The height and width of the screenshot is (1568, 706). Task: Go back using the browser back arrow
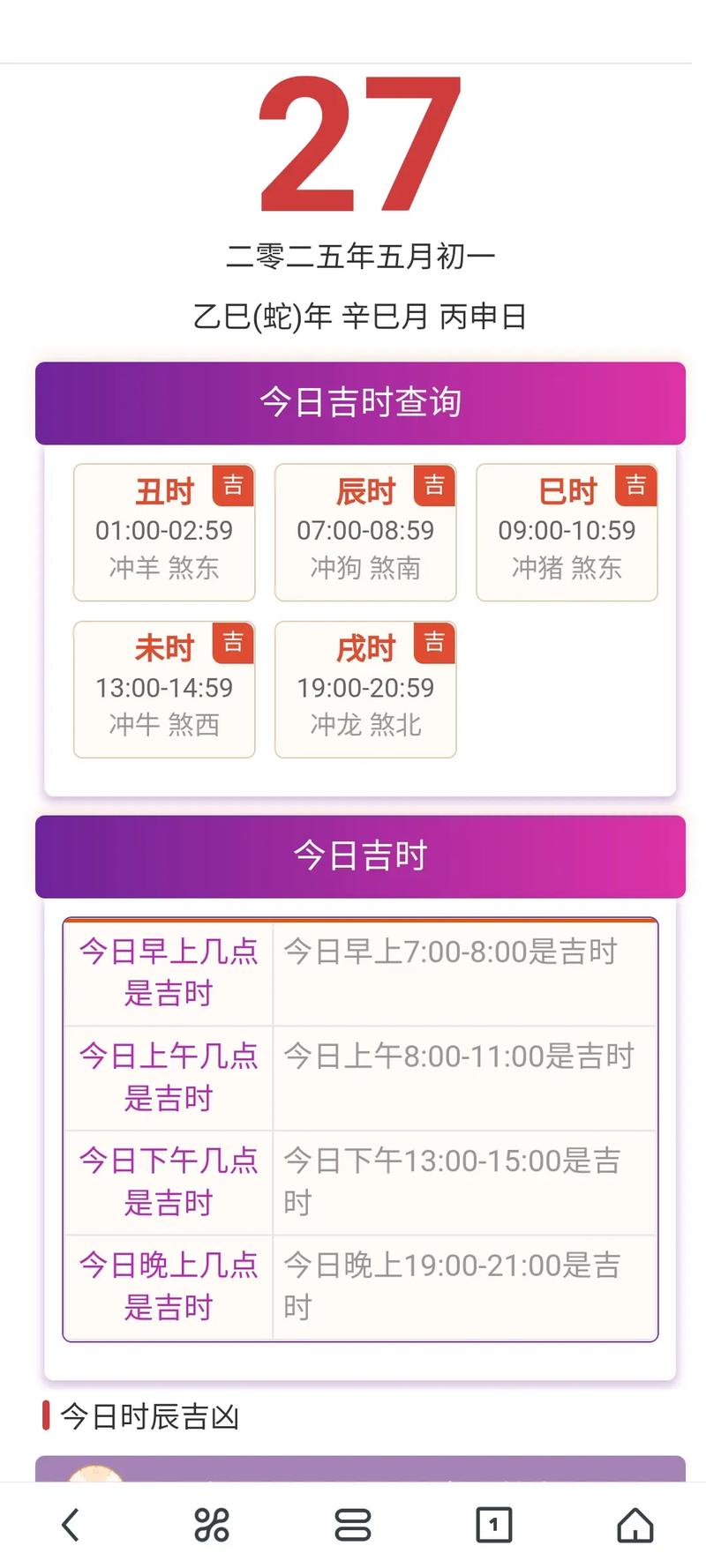point(71,1524)
